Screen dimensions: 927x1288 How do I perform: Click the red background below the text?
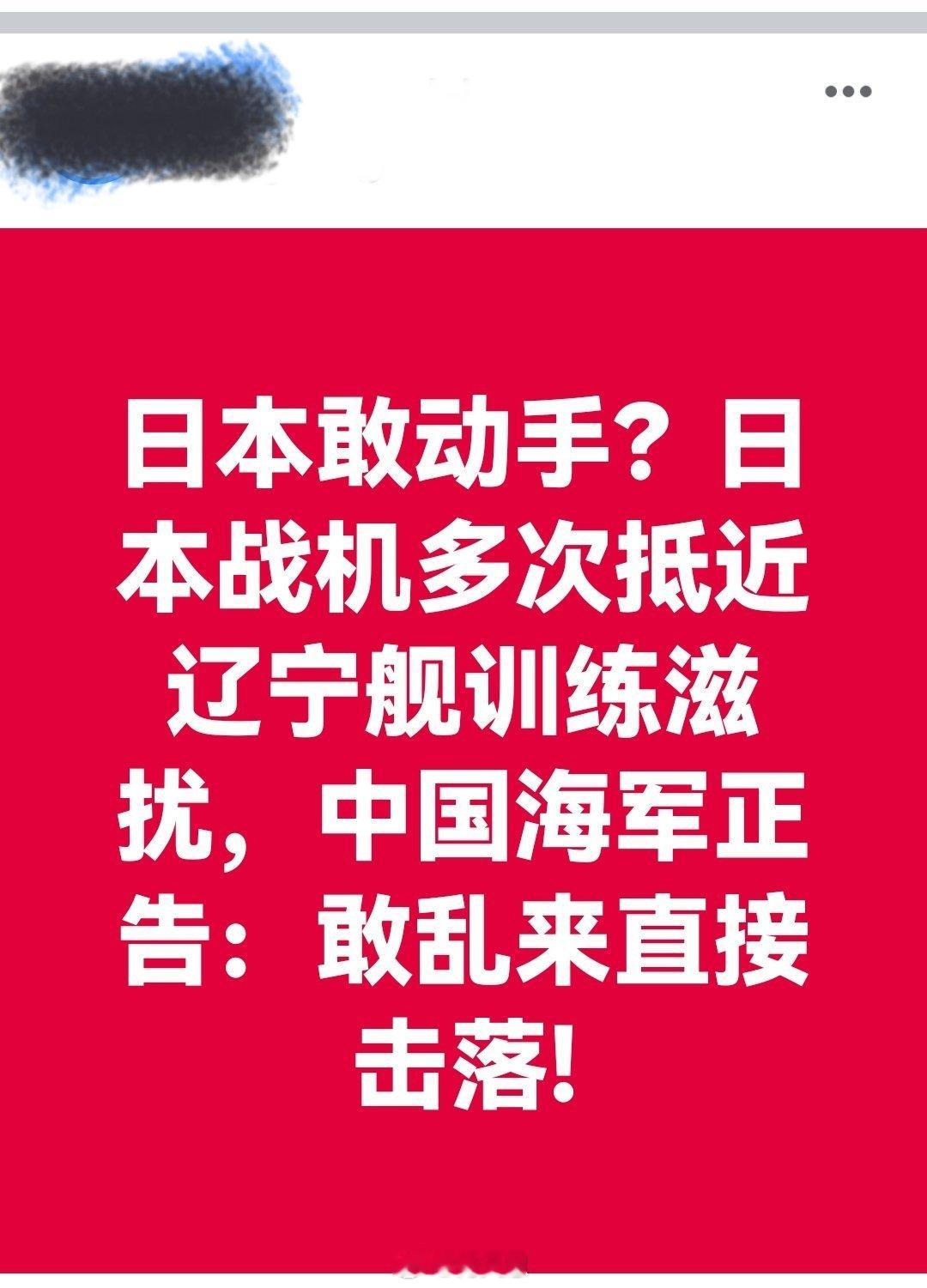click(x=463, y=1201)
